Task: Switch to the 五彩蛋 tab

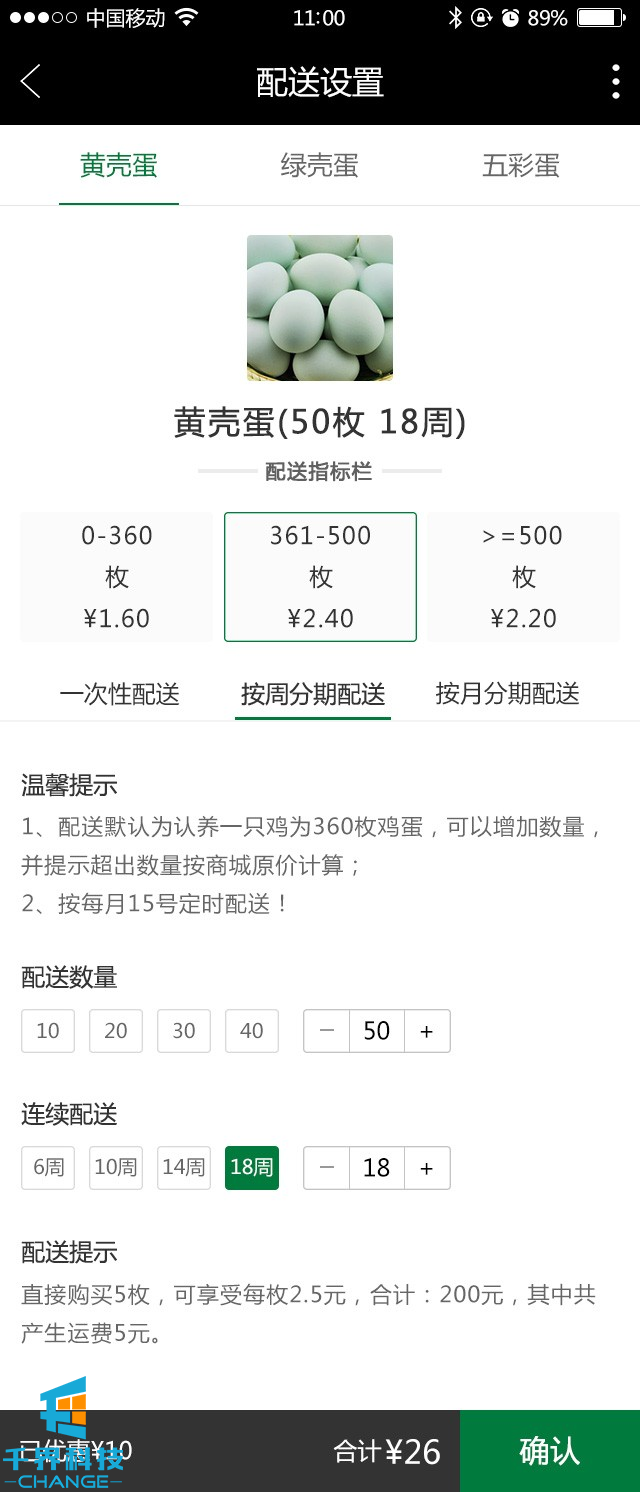Action: click(x=520, y=166)
